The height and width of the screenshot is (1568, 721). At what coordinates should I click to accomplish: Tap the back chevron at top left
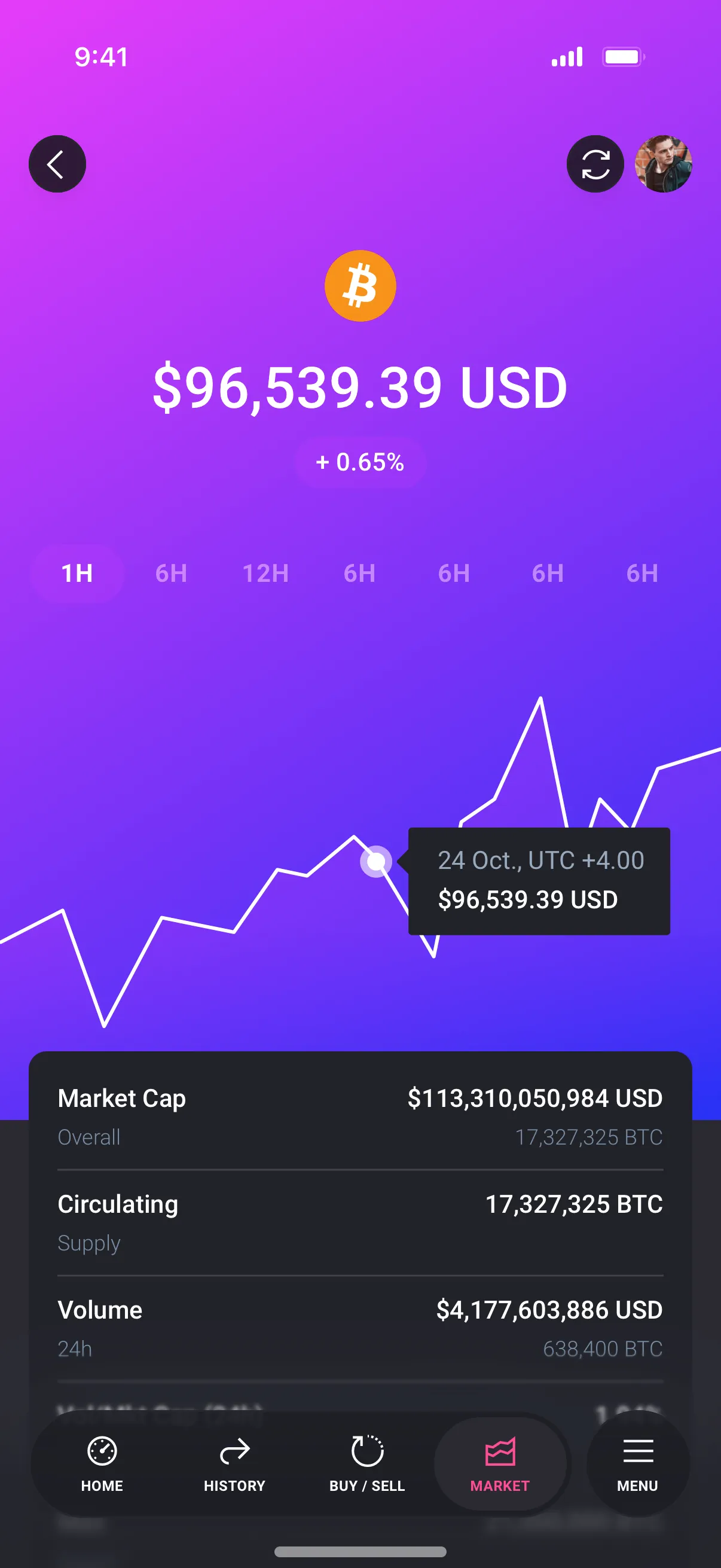57,164
